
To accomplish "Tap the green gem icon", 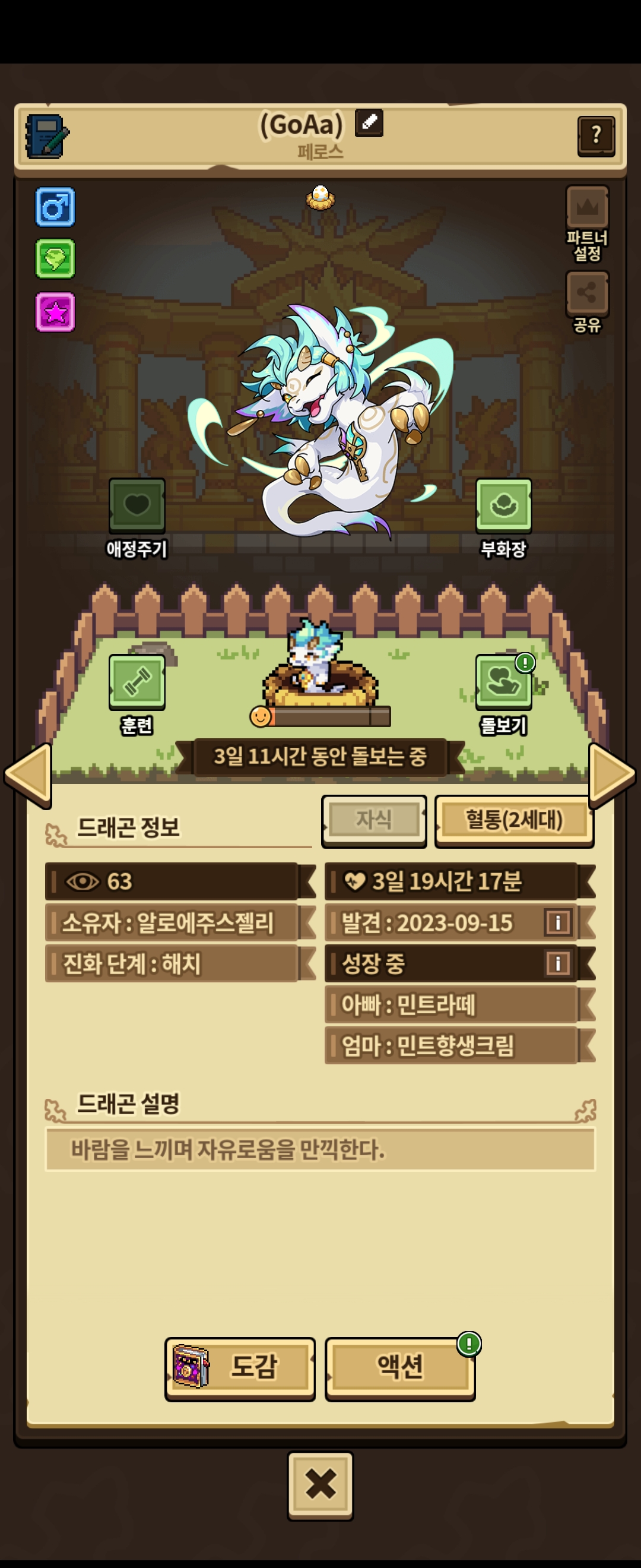I will [x=55, y=259].
